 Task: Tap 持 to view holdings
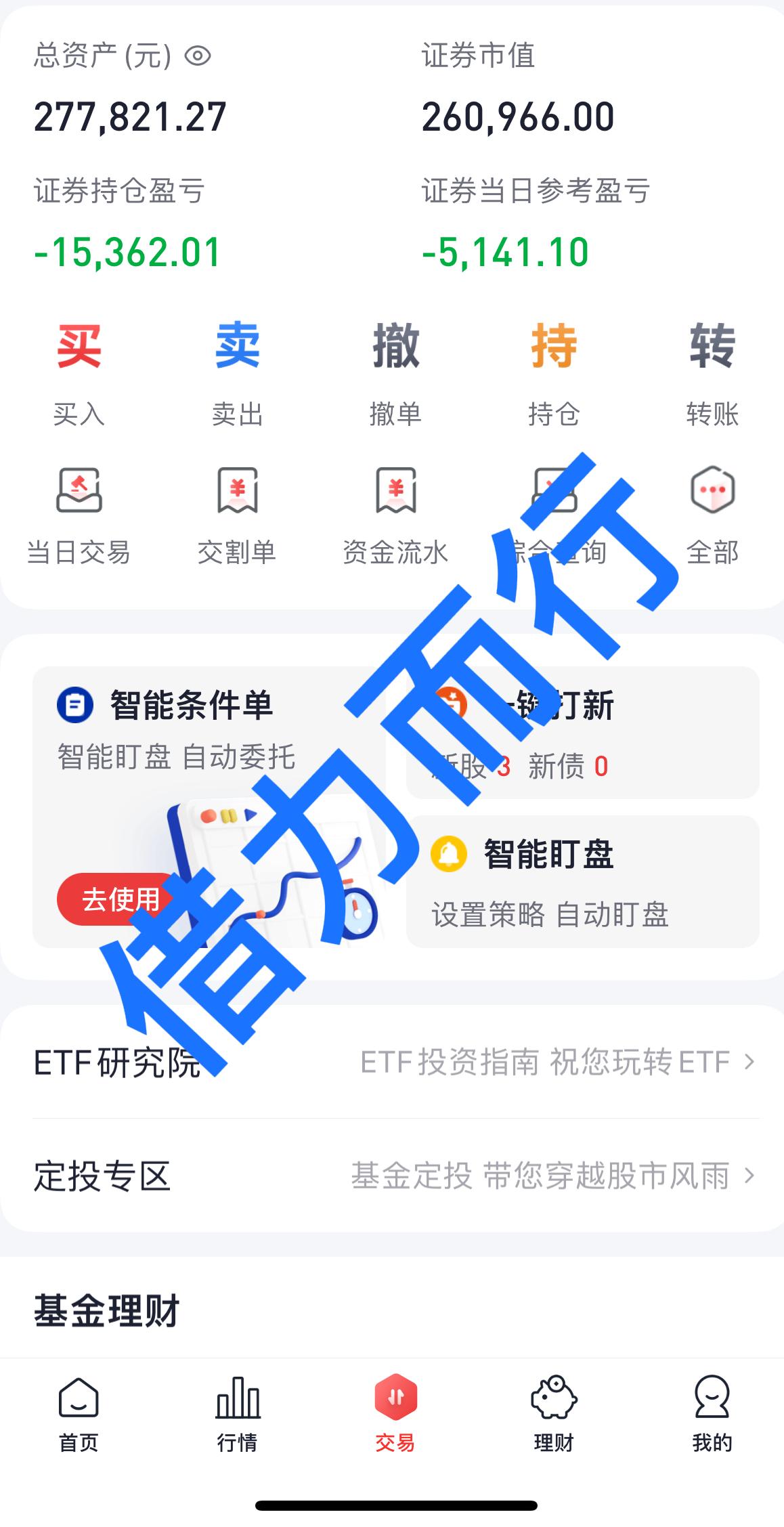[553, 349]
